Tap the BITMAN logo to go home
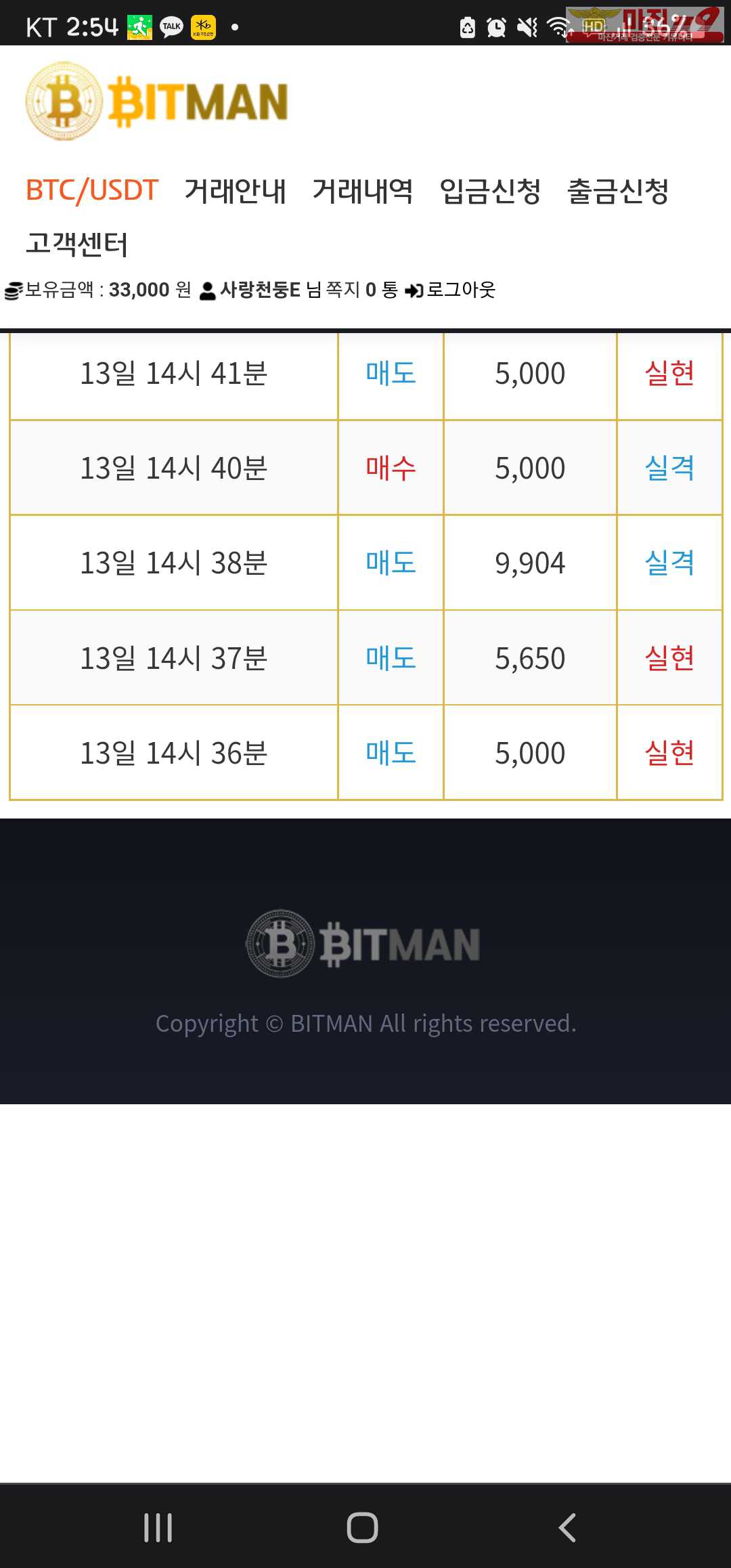The image size is (731, 1568). point(157,102)
